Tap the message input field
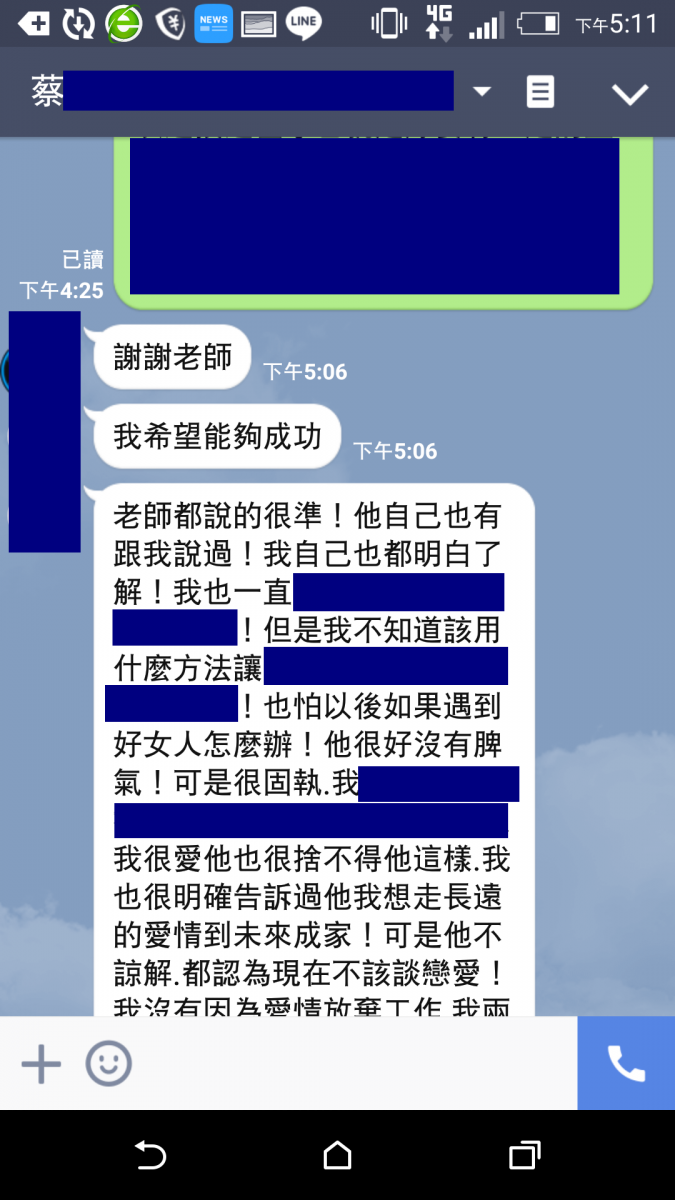 [x=350, y=1064]
